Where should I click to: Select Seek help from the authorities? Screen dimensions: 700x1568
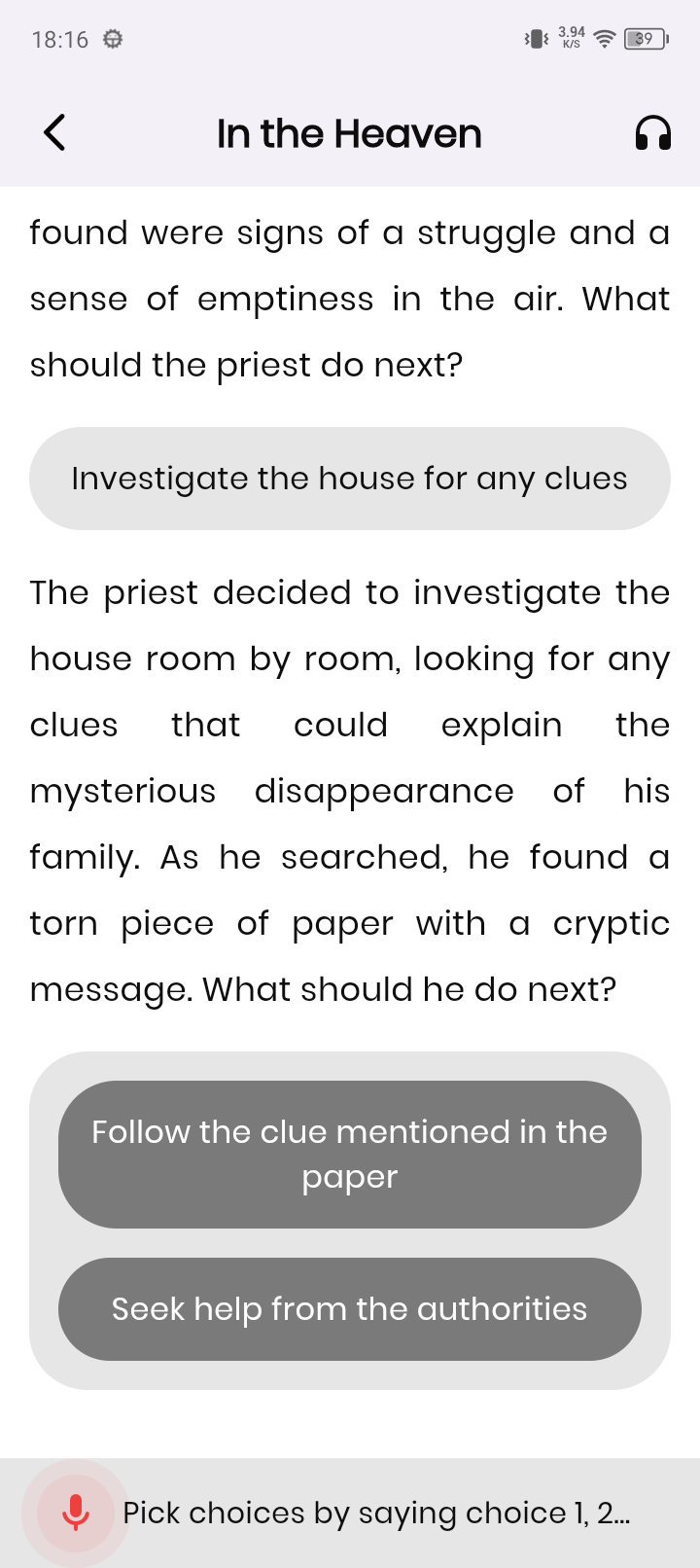click(x=349, y=1308)
